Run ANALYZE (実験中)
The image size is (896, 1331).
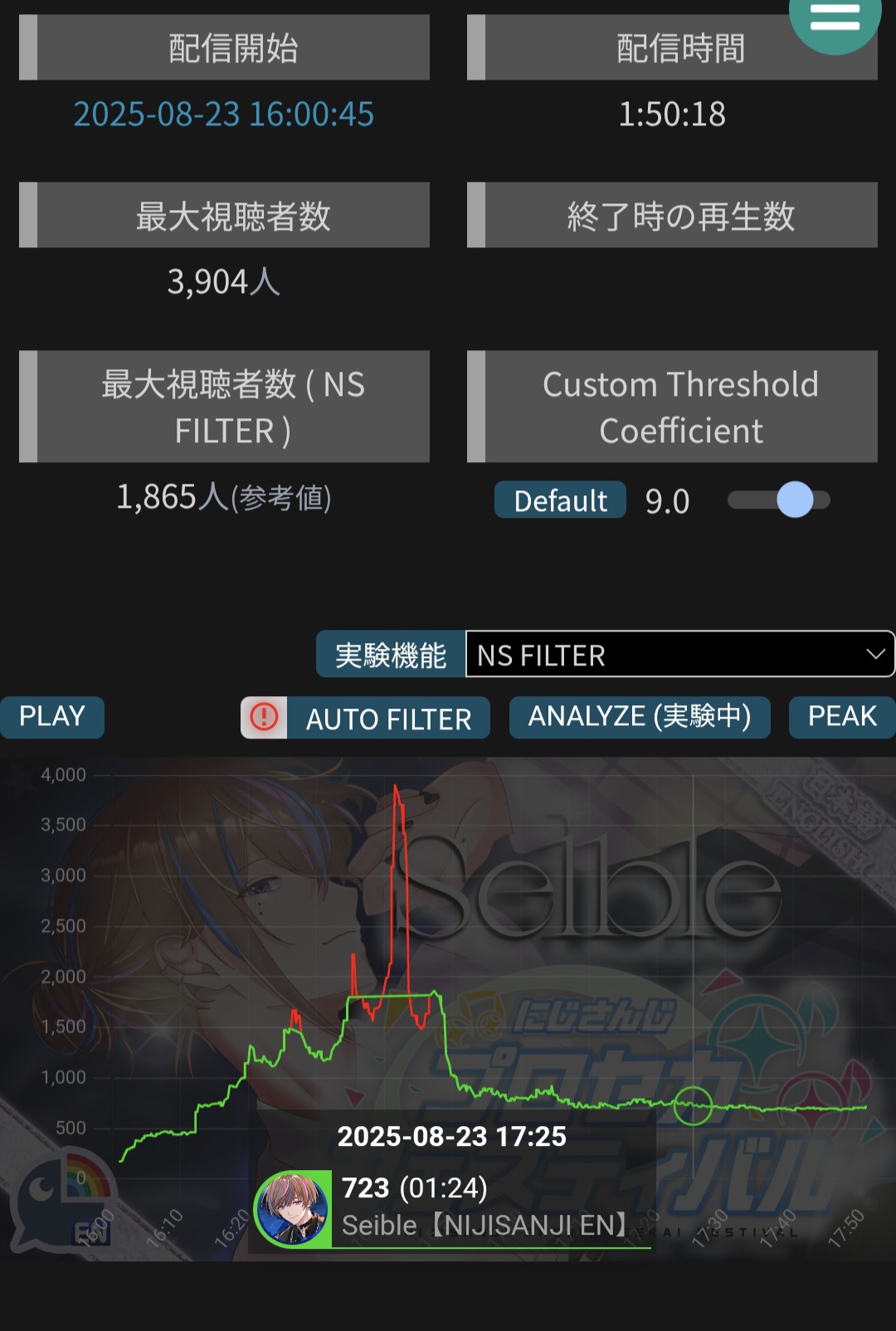[639, 717]
